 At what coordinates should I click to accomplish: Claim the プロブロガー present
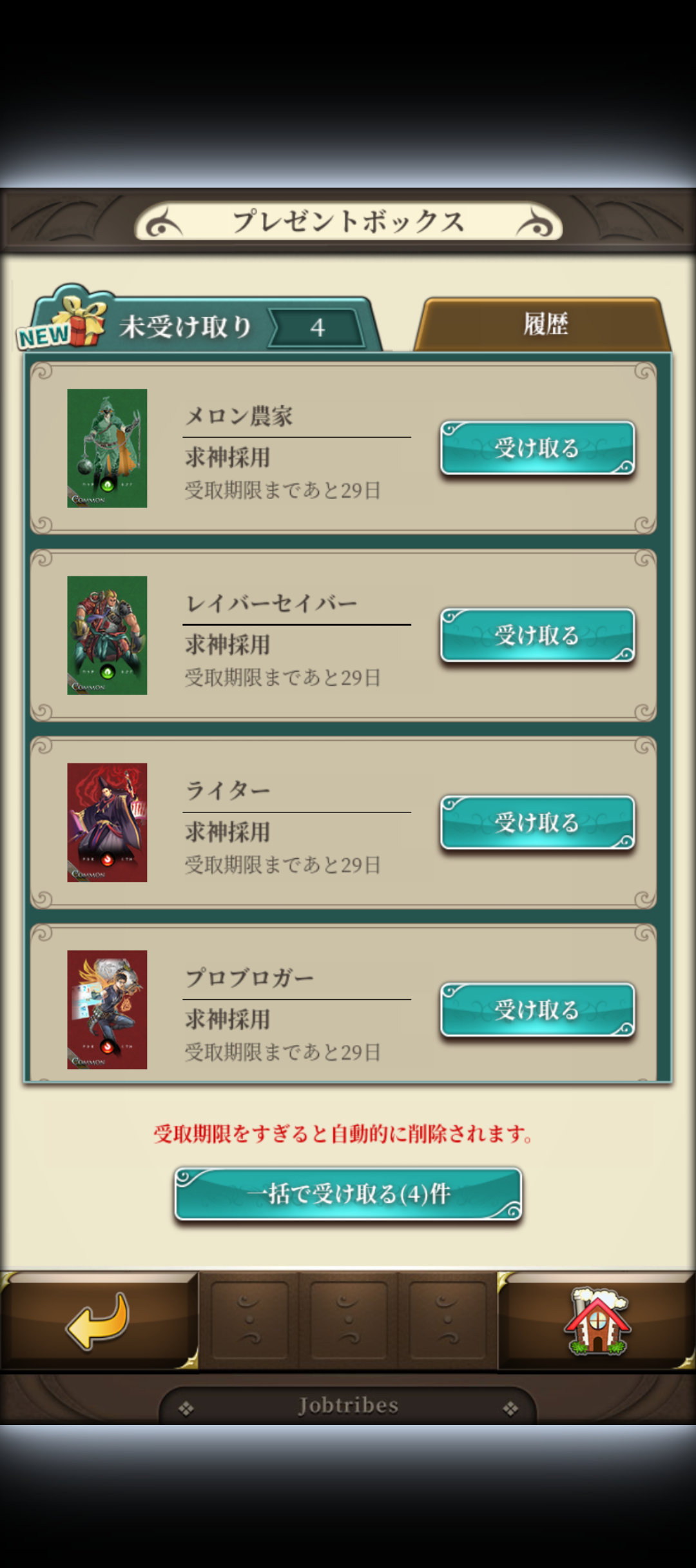coord(537,1010)
